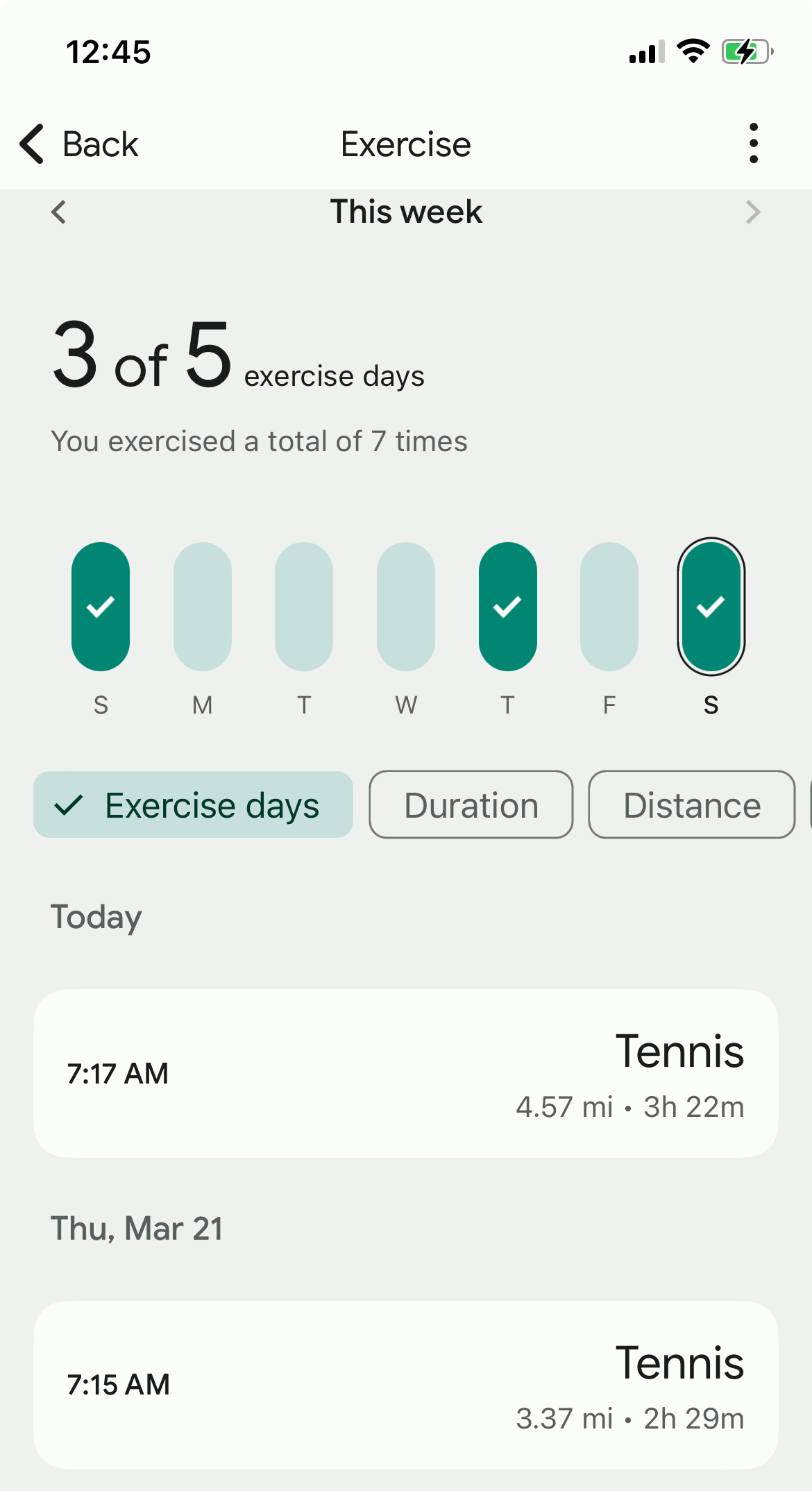Screen dimensions: 812x1491
Task: Open the Thursday 7:15 AM Tennis session
Action: 406,1385
